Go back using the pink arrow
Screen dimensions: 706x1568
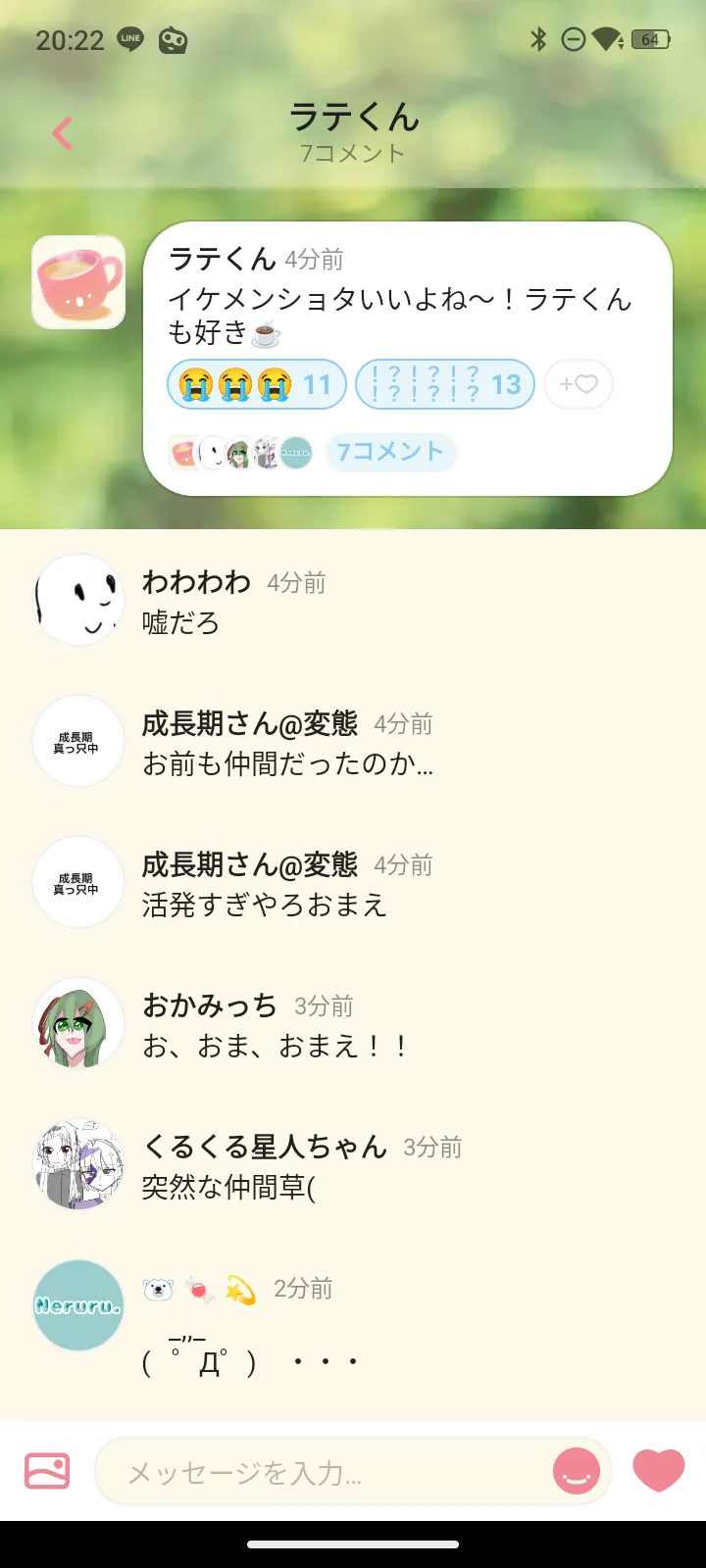[x=62, y=133]
